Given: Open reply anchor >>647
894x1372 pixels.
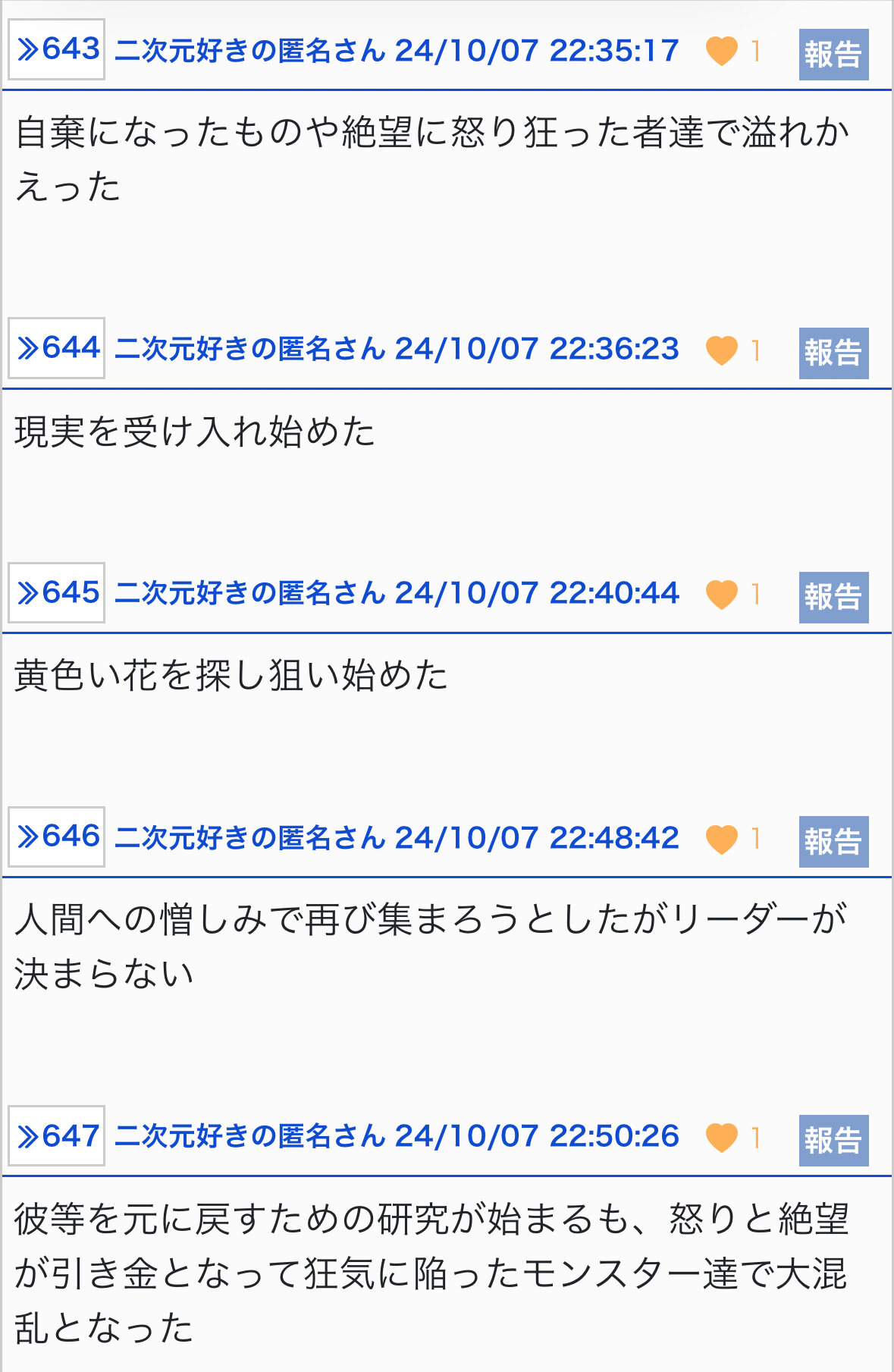Looking at the screenshot, I should pos(57,1136).
